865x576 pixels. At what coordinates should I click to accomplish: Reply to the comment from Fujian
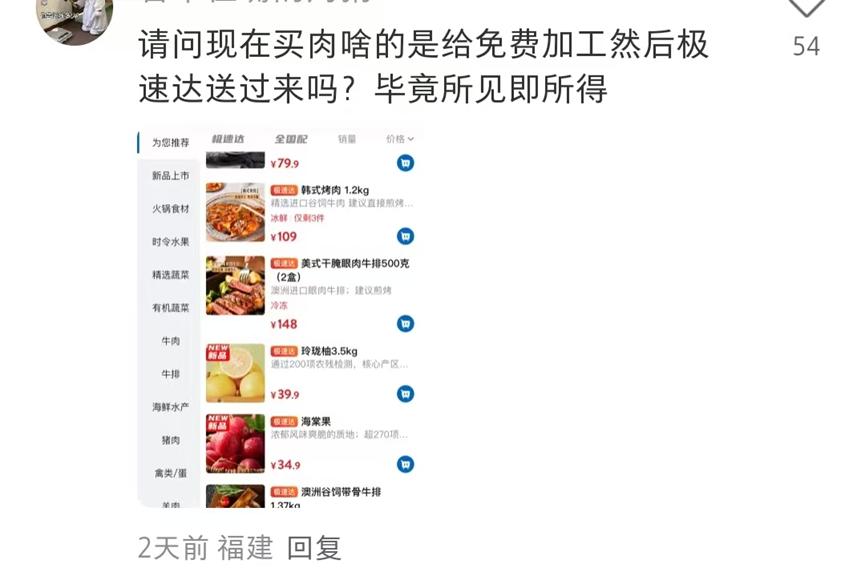point(314,548)
